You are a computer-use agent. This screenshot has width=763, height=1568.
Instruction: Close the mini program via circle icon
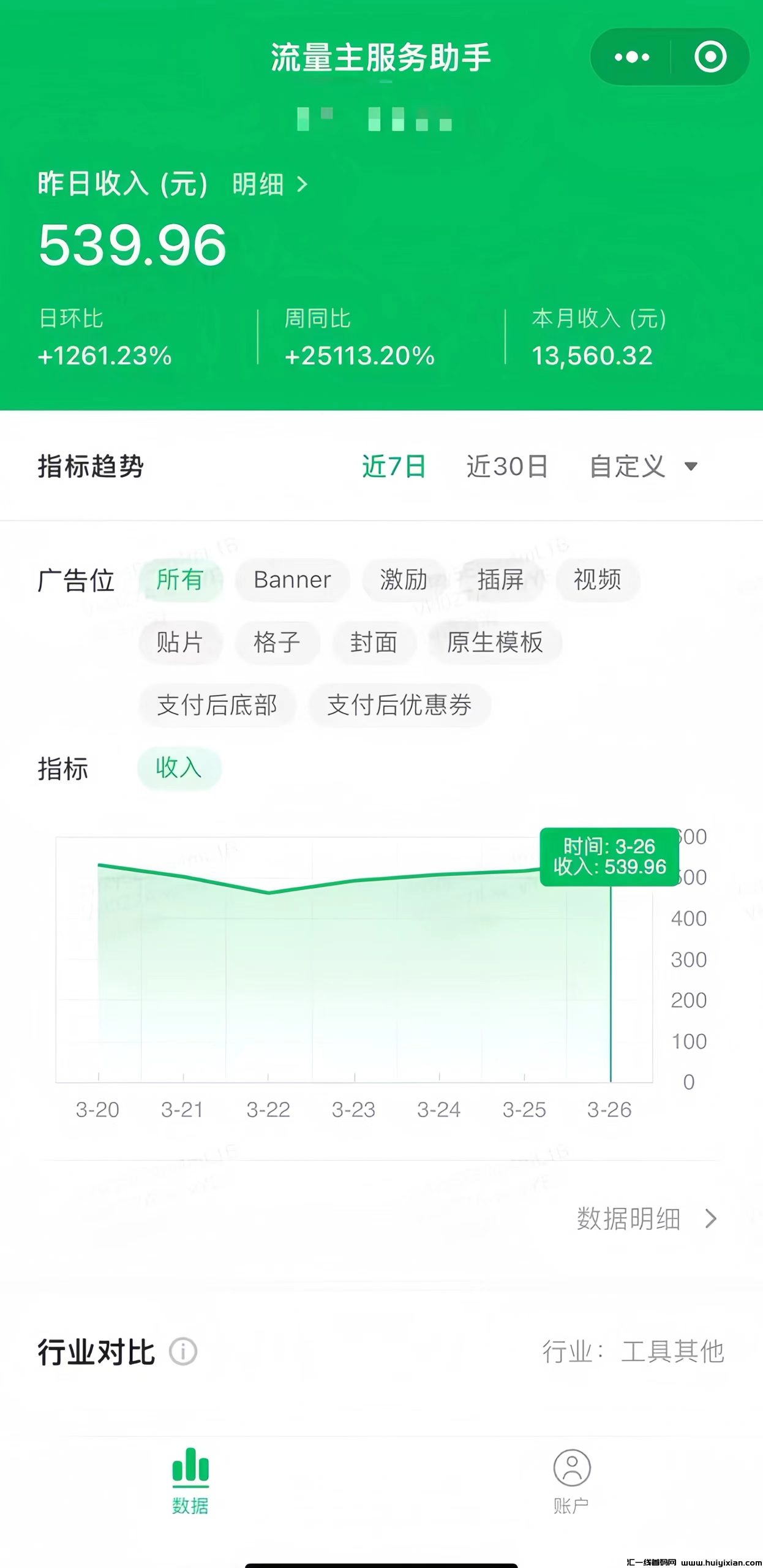click(710, 57)
